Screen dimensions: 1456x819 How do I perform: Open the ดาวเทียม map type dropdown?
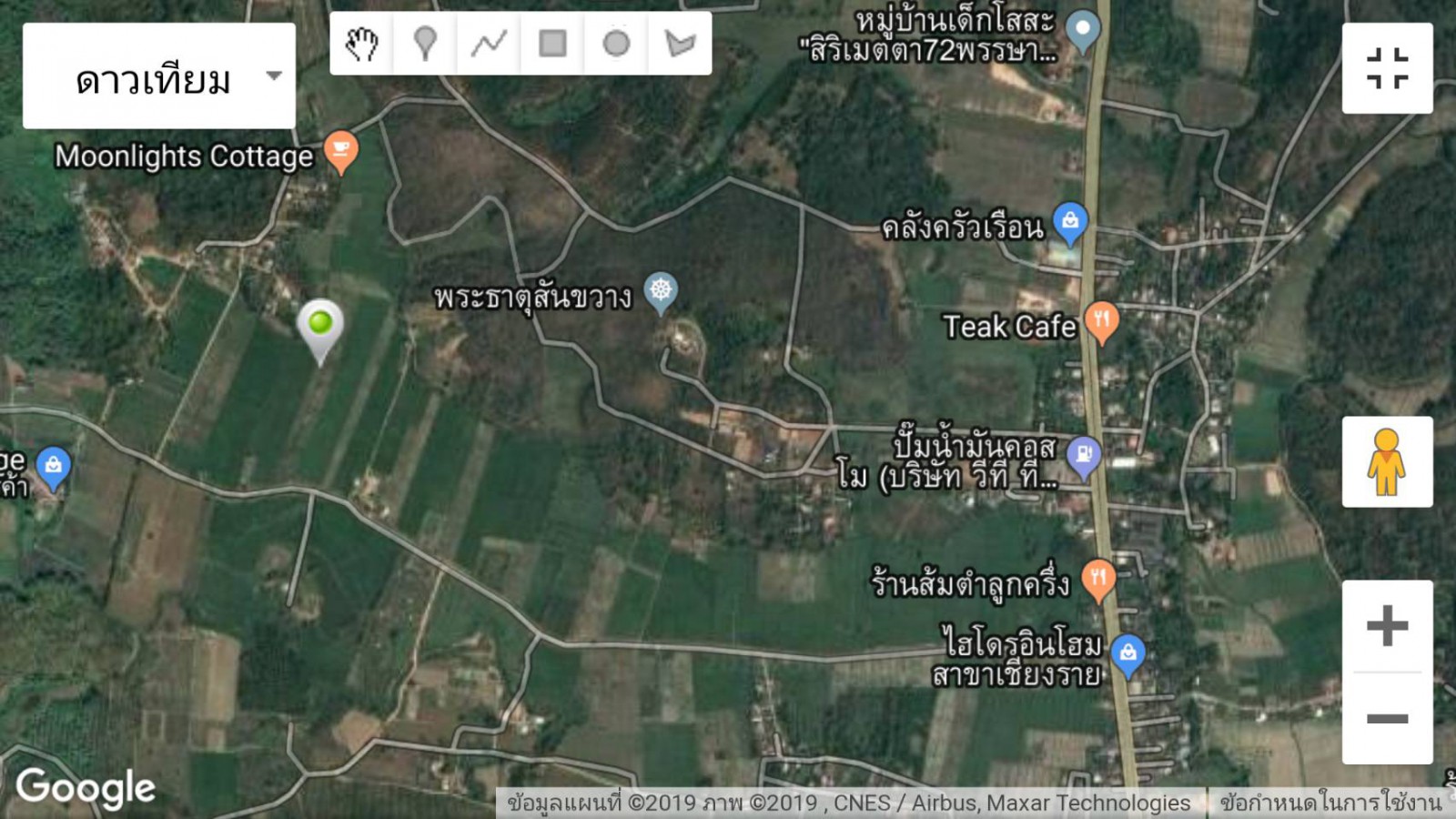pyautogui.click(x=159, y=76)
